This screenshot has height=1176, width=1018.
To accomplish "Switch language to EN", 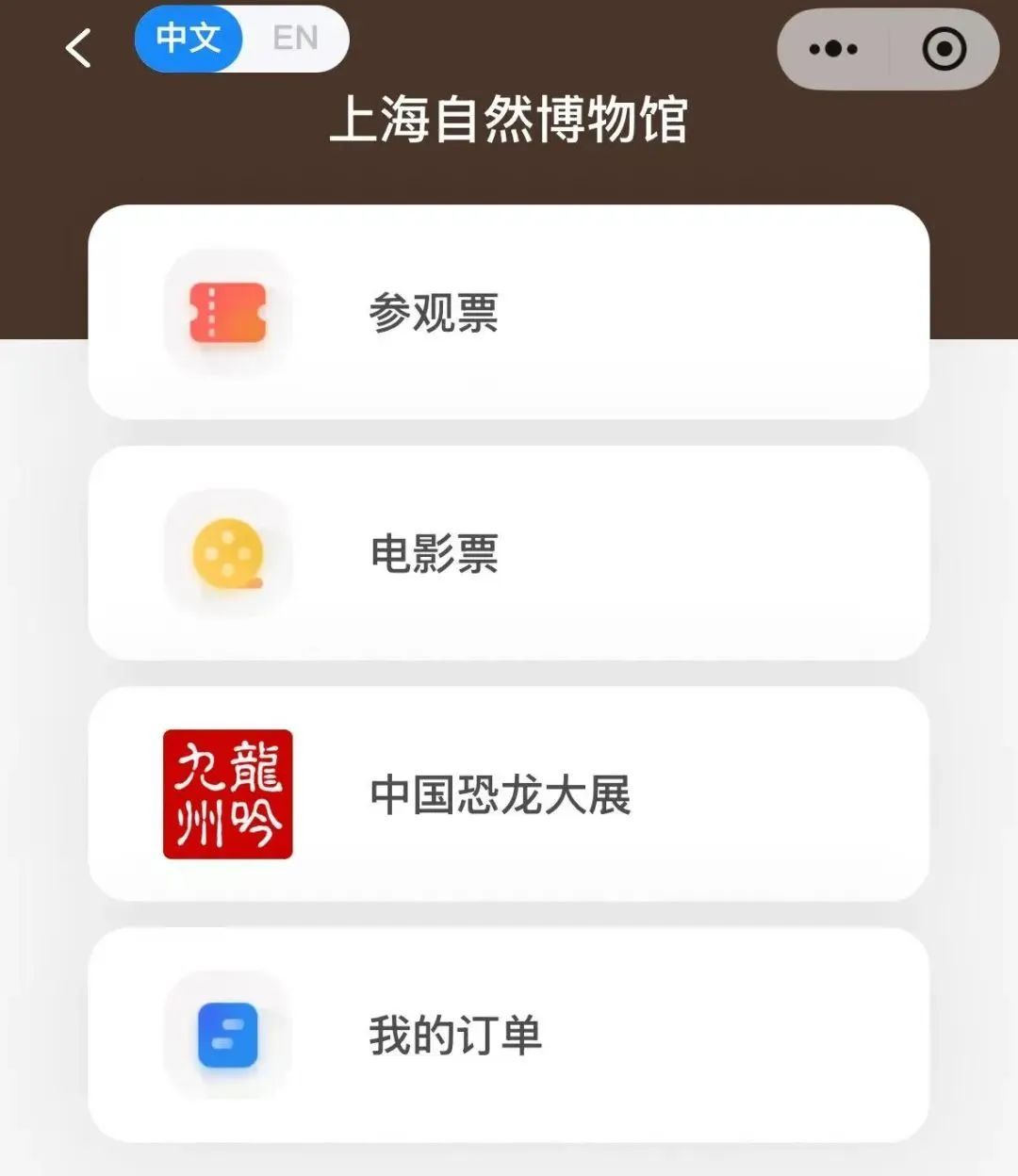I will [295, 39].
